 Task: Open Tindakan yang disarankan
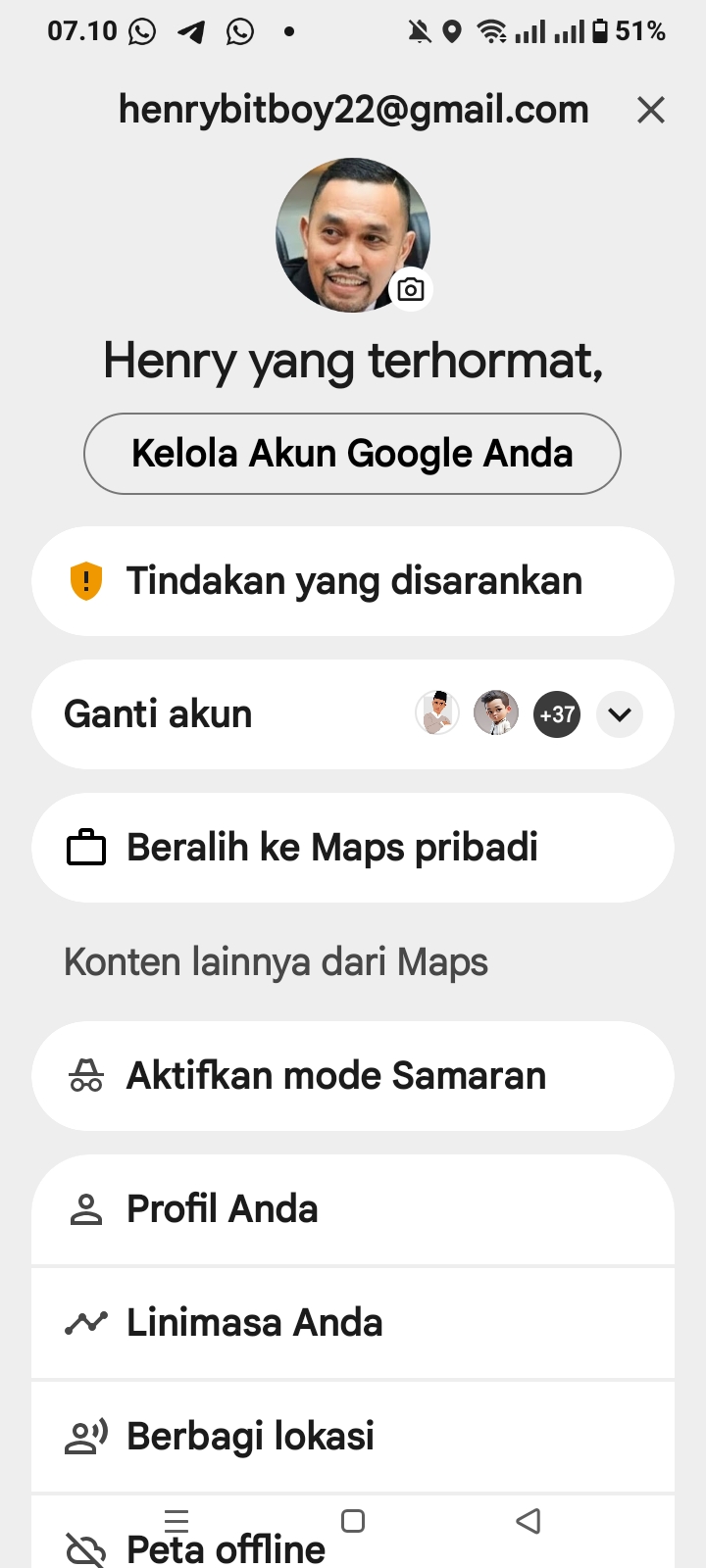(x=352, y=581)
